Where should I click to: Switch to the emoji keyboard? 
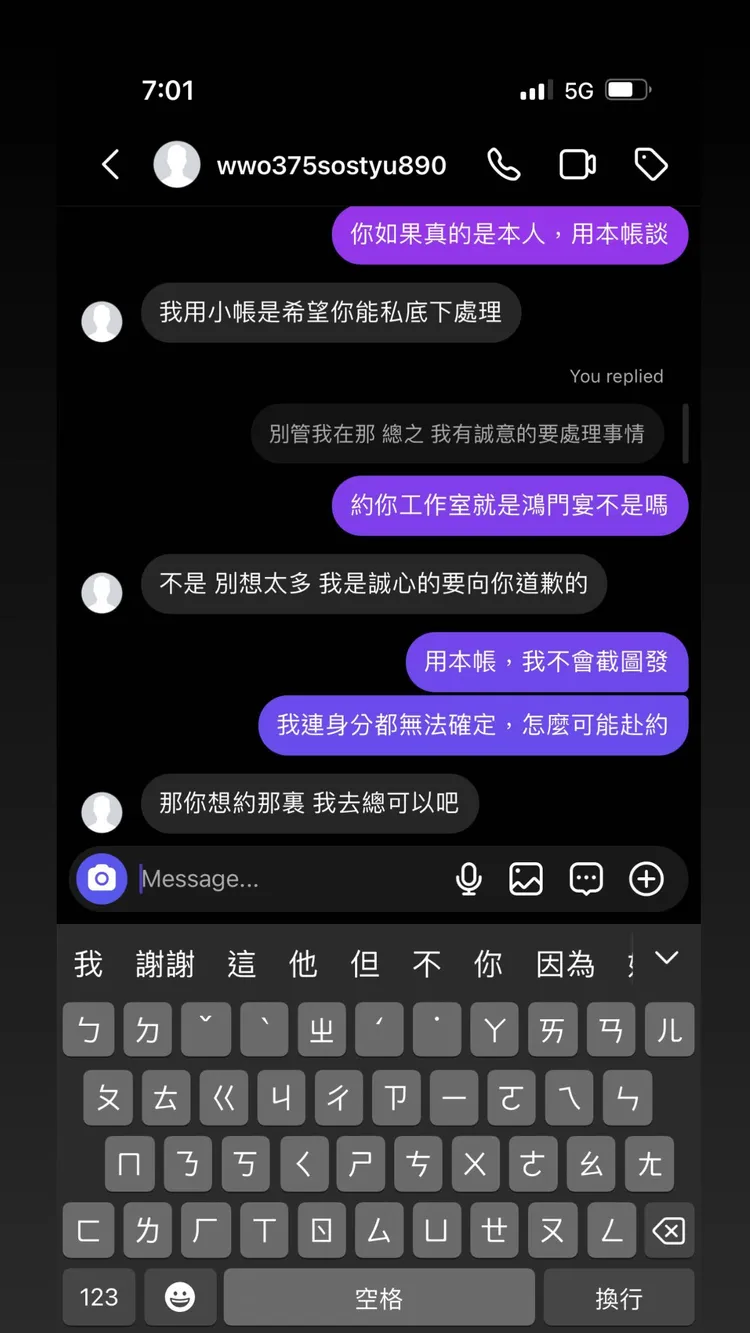point(180,1297)
